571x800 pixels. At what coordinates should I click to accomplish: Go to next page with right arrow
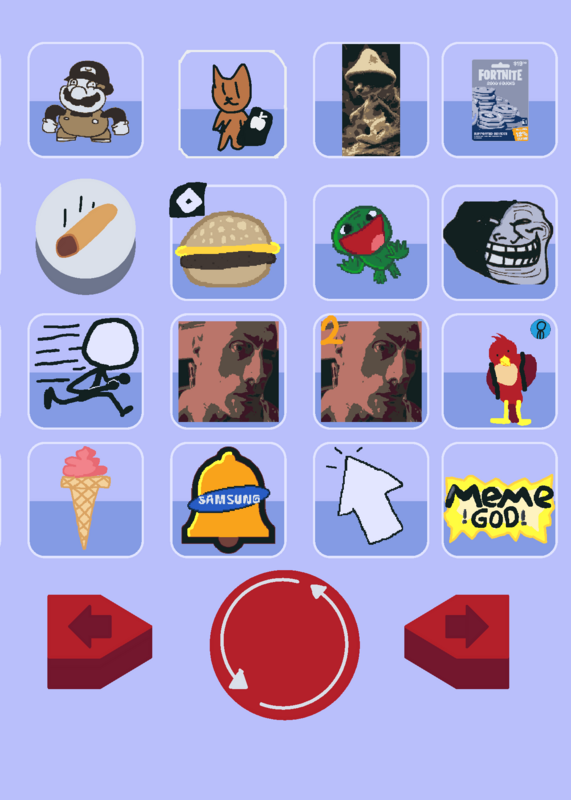pyautogui.click(x=457, y=642)
